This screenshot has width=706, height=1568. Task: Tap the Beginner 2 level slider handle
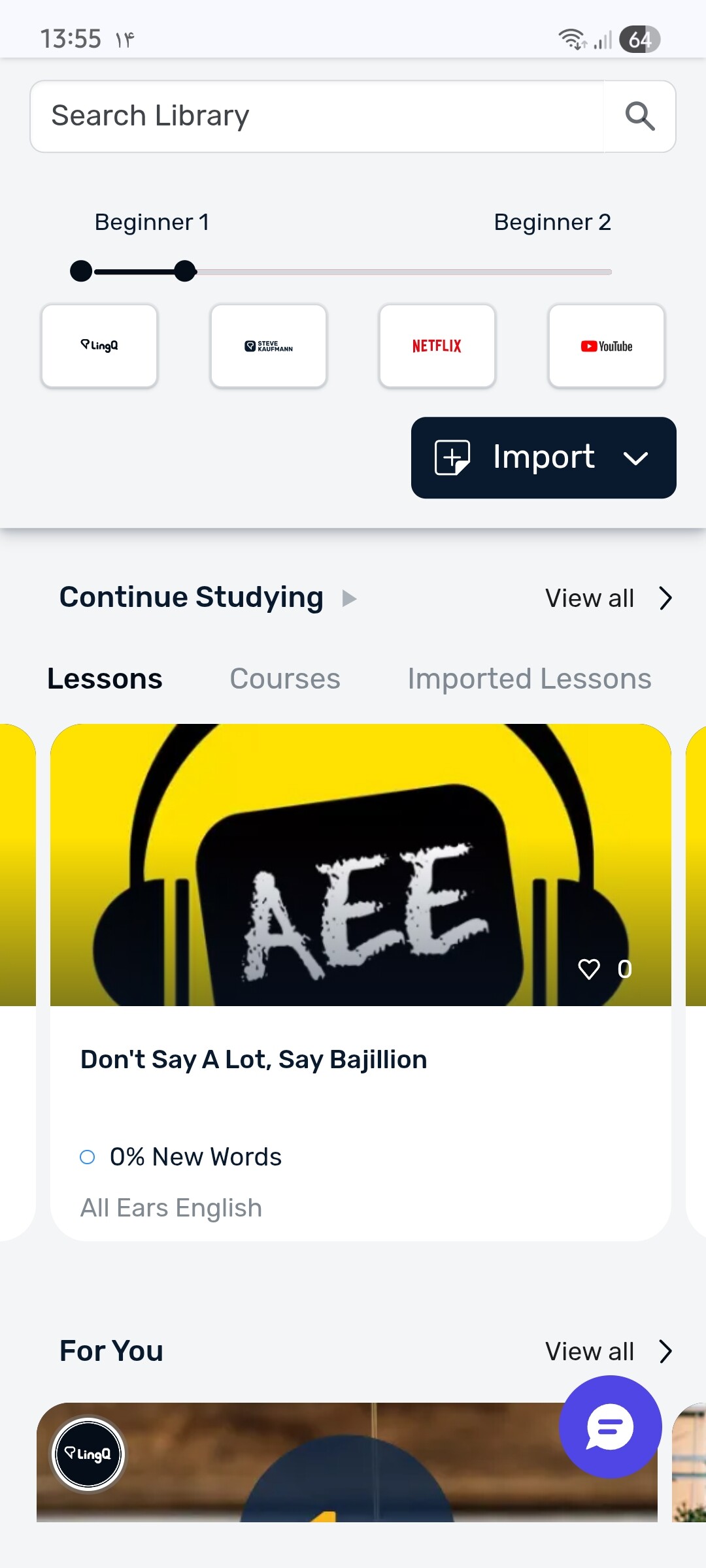tap(186, 270)
